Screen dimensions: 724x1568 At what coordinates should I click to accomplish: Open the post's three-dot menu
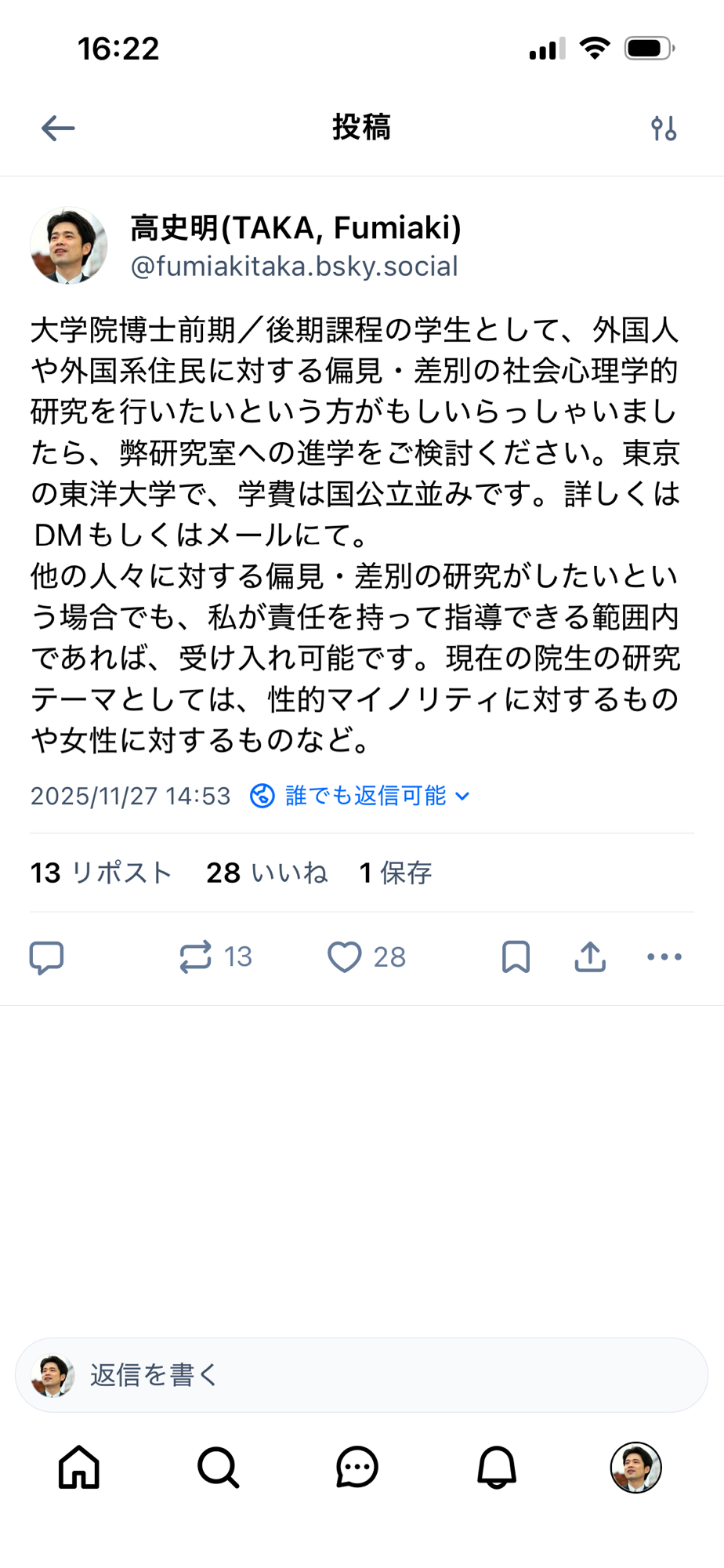(x=664, y=957)
